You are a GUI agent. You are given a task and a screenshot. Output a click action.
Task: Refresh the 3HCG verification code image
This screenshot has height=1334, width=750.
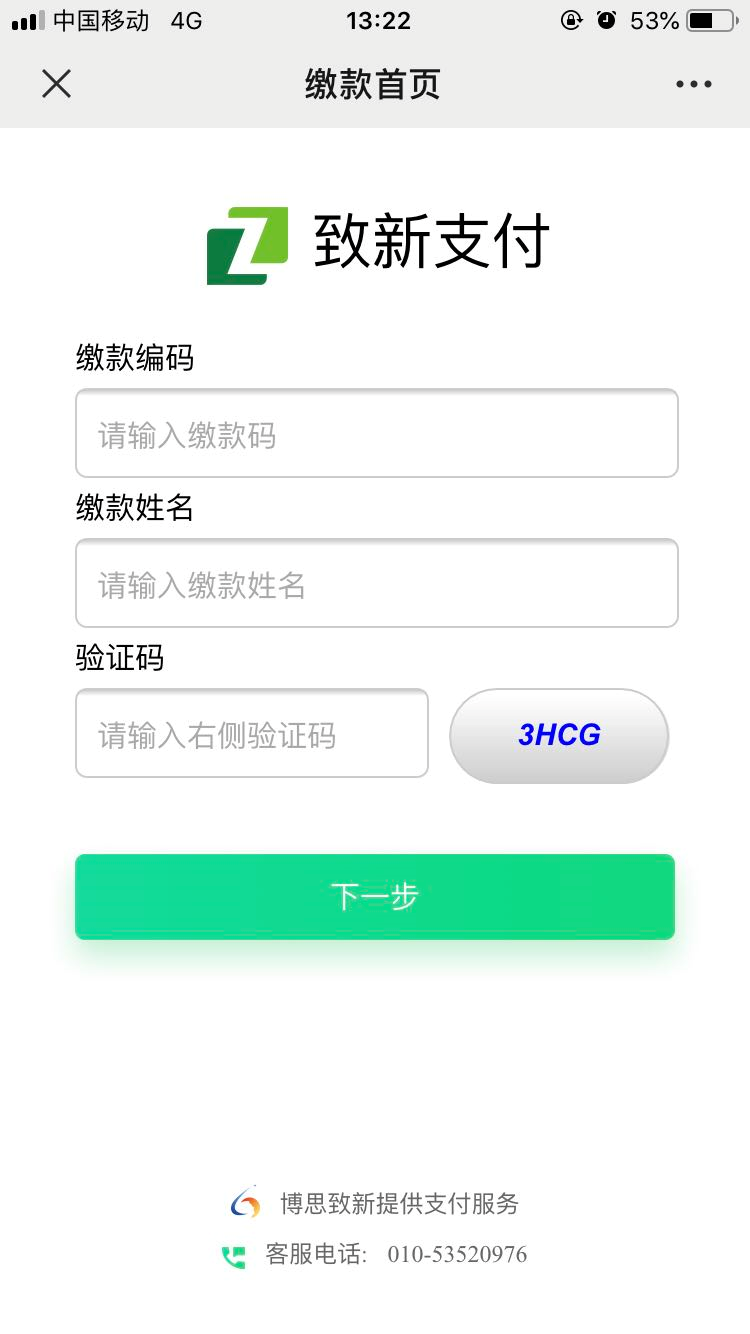coord(559,736)
